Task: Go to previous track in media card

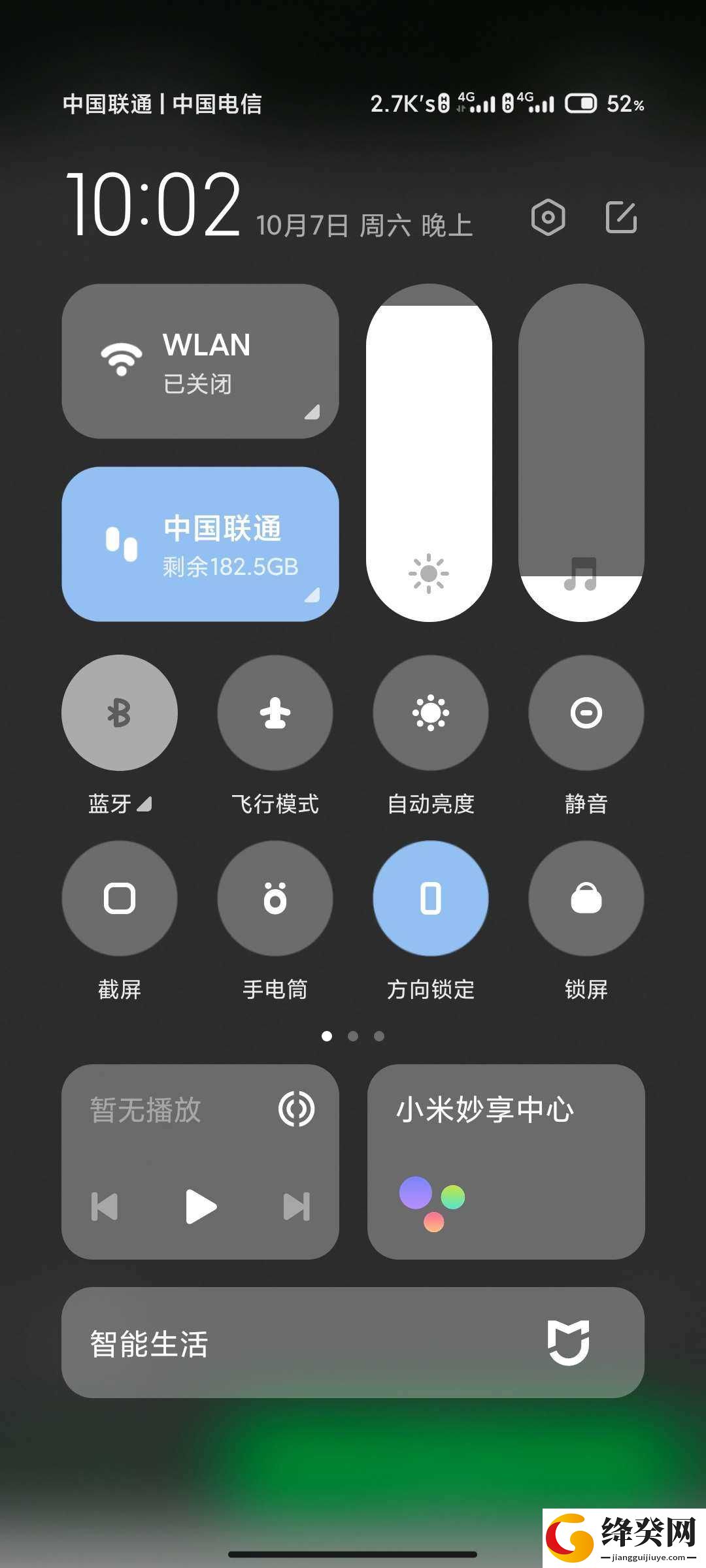Action: pos(105,1207)
